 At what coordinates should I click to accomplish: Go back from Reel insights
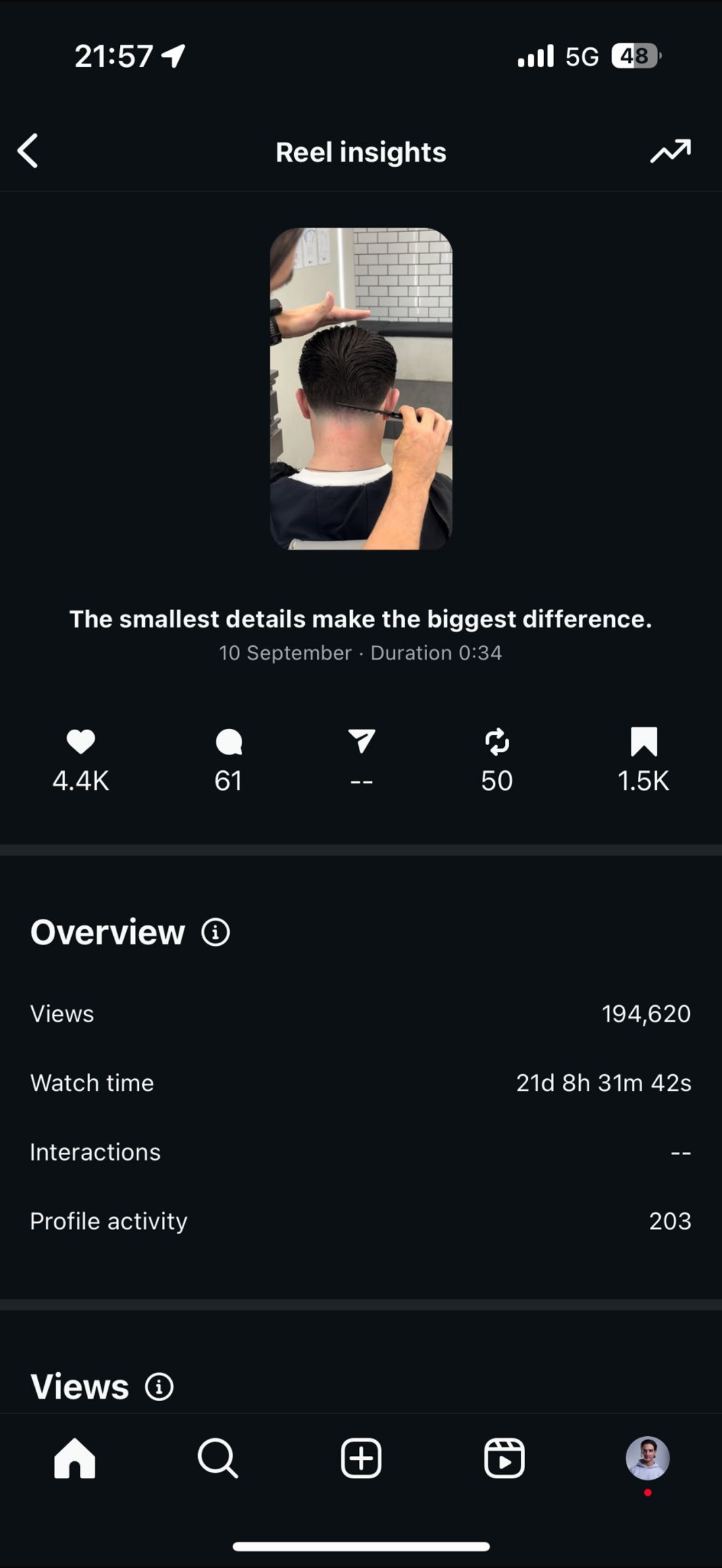27,151
